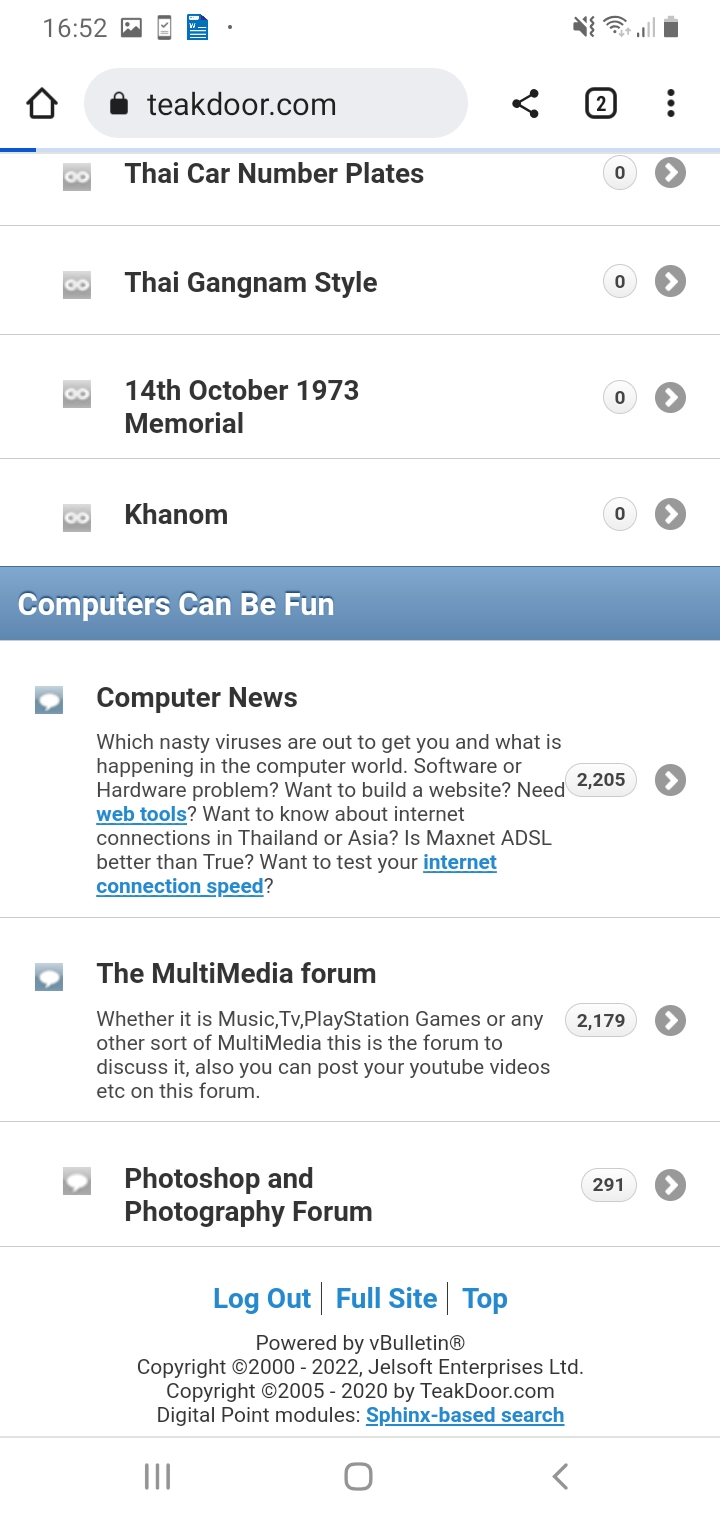Follow the internet connection speed link
The image size is (720, 1520).
click(x=296, y=874)
